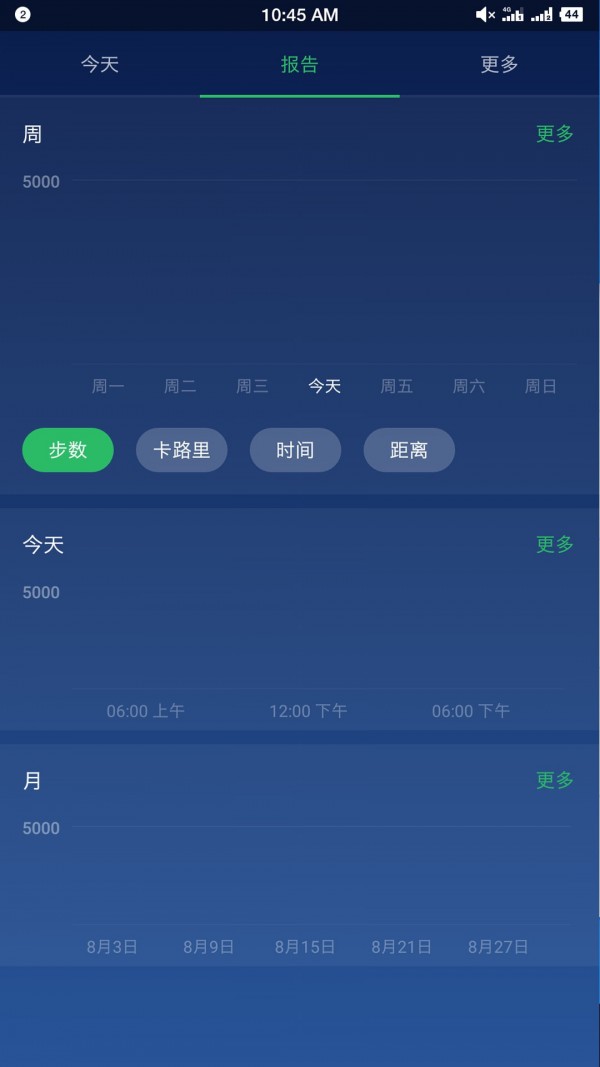Select the 报告 tab
The width and height of the screenshot is (600, 1067).
[x=300, y=64]
